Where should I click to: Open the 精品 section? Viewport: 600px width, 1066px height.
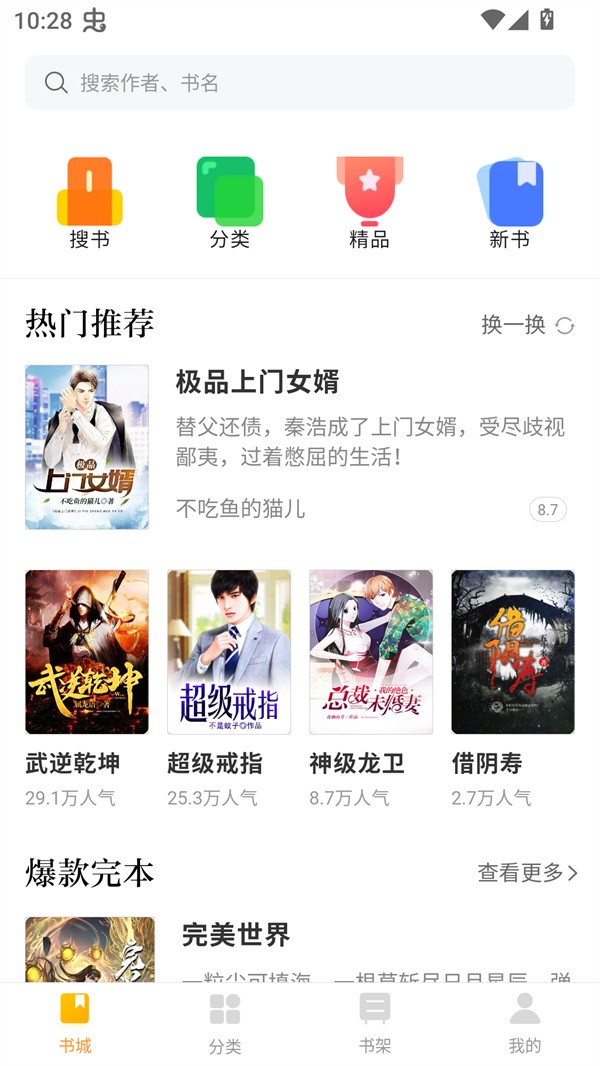[x=369, y=201]
